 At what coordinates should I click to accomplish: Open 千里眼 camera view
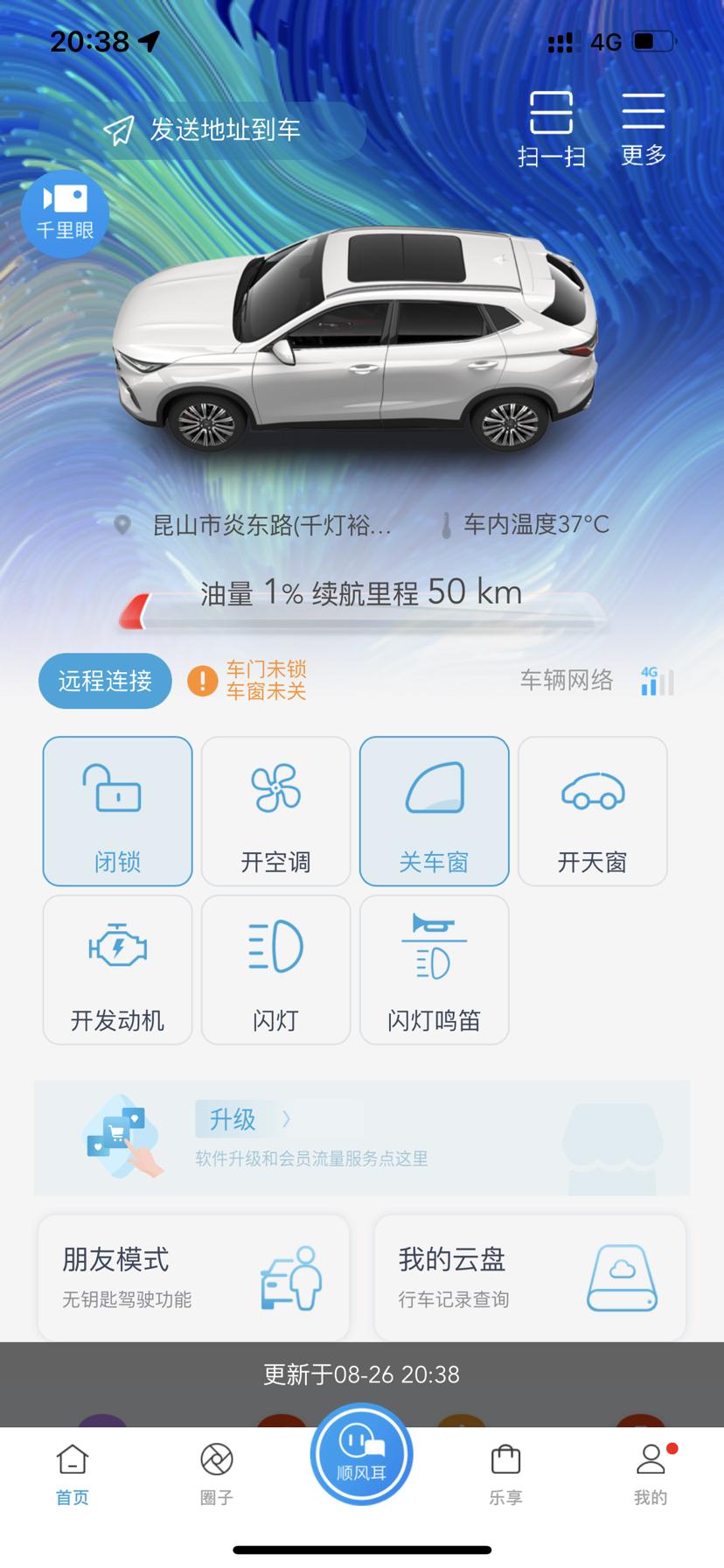(x=65, y=213)
